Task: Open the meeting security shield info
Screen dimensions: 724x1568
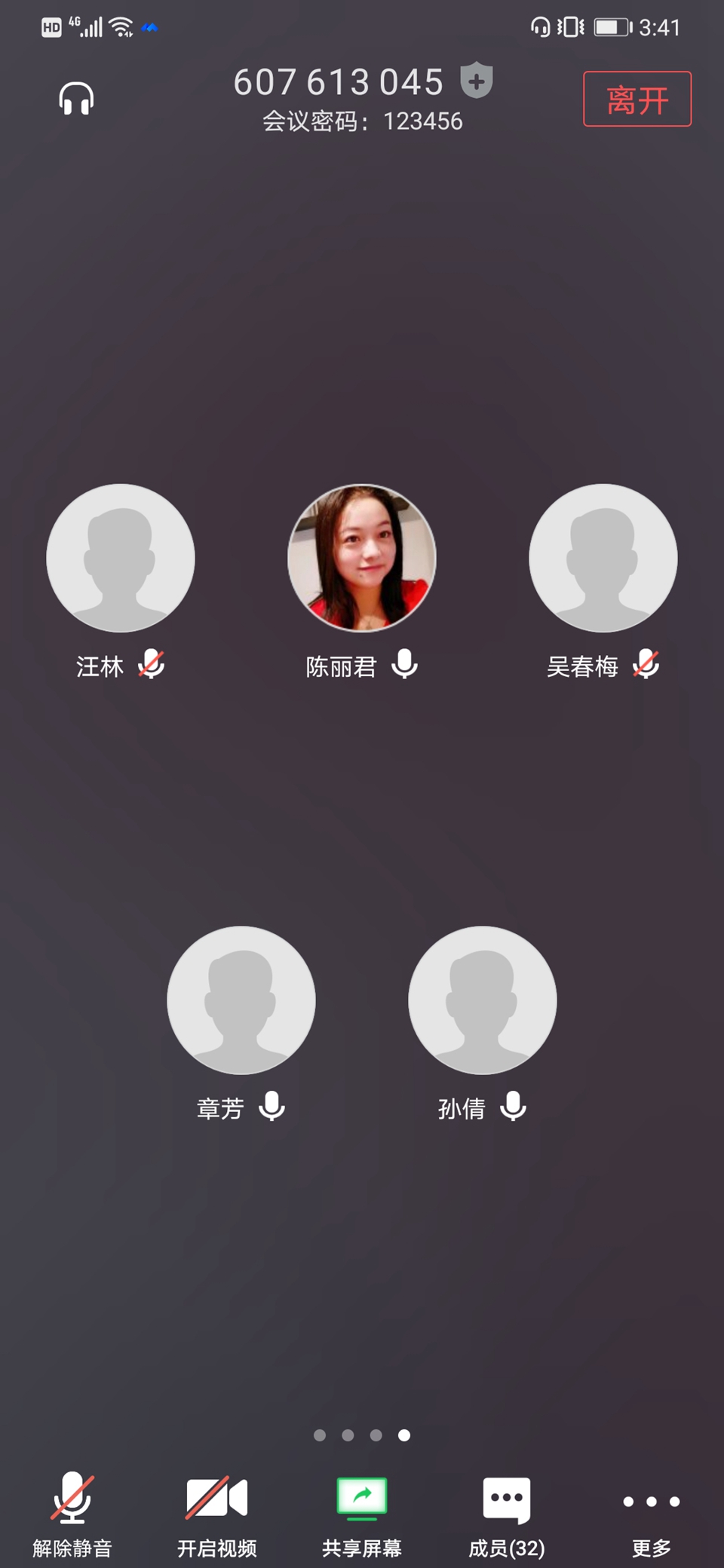Action: tap(477, 81)
